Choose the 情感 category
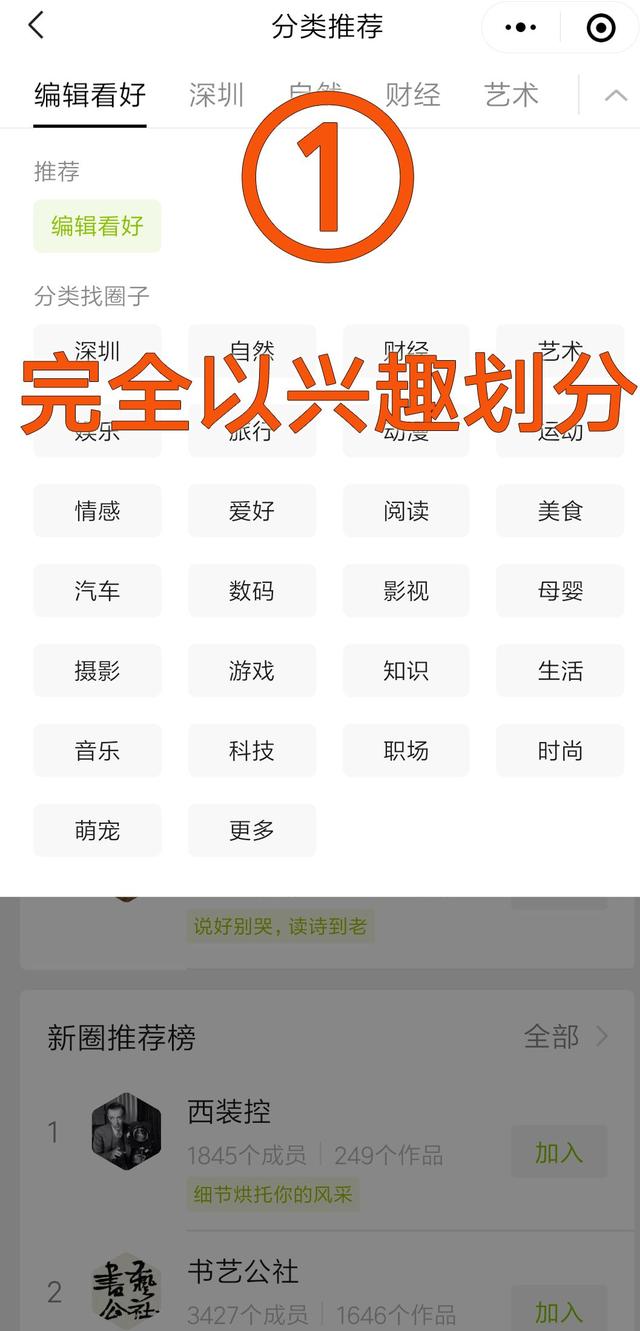 coord(97,511)
